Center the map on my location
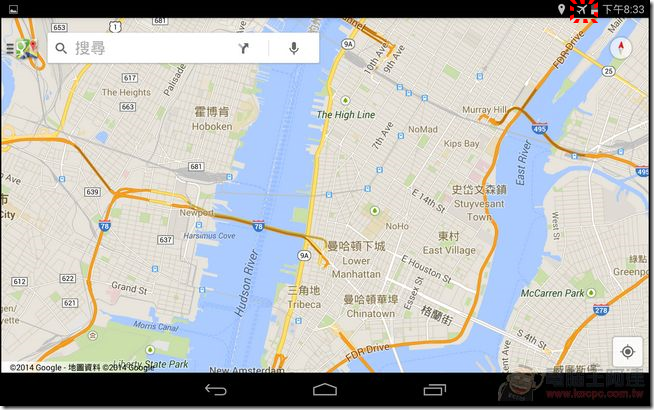Image resolution: width=654 pixels, height=410 pixels. coord(627,352)
